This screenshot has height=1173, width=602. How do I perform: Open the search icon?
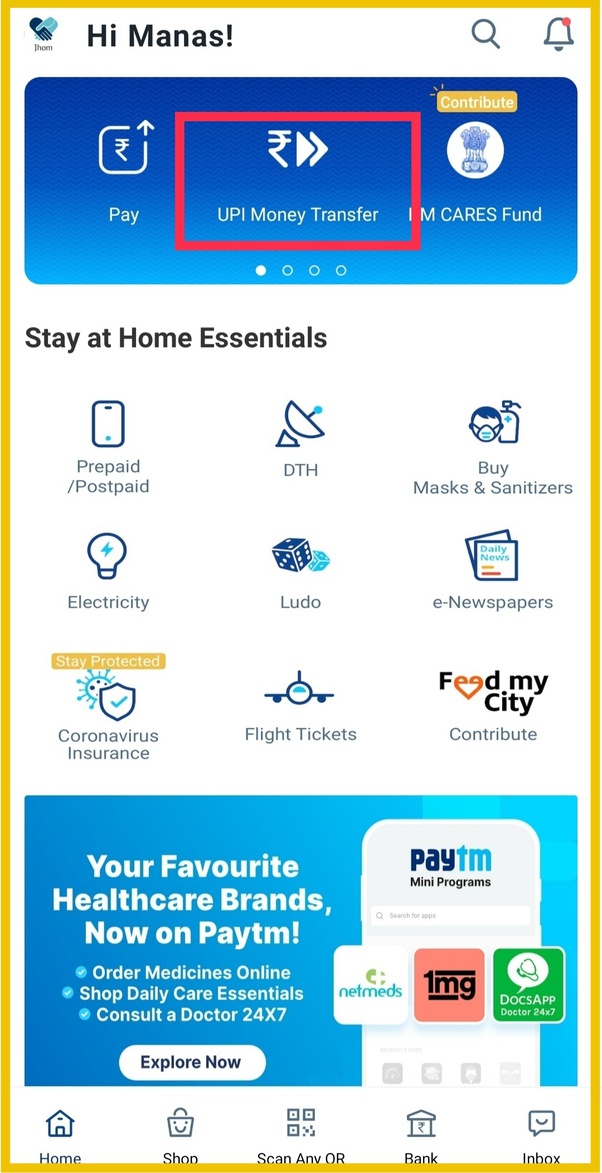tap(485, 34)
